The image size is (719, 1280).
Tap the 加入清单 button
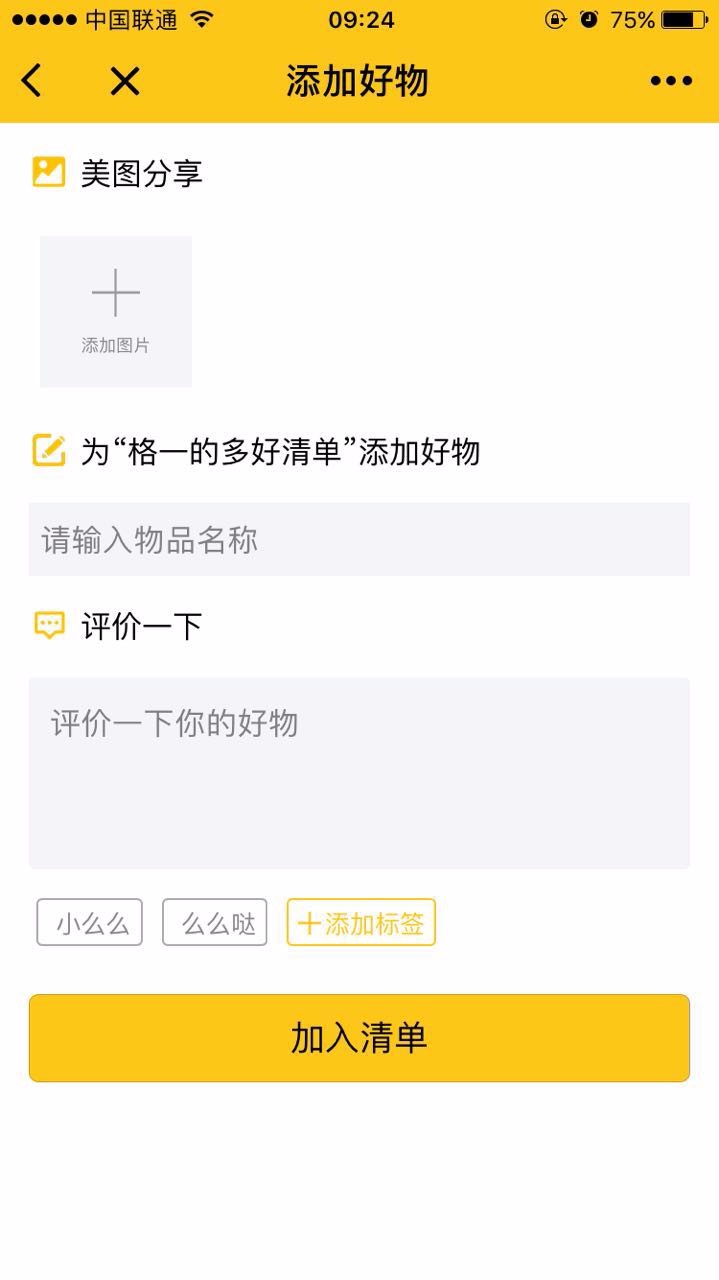point(359,1038)
